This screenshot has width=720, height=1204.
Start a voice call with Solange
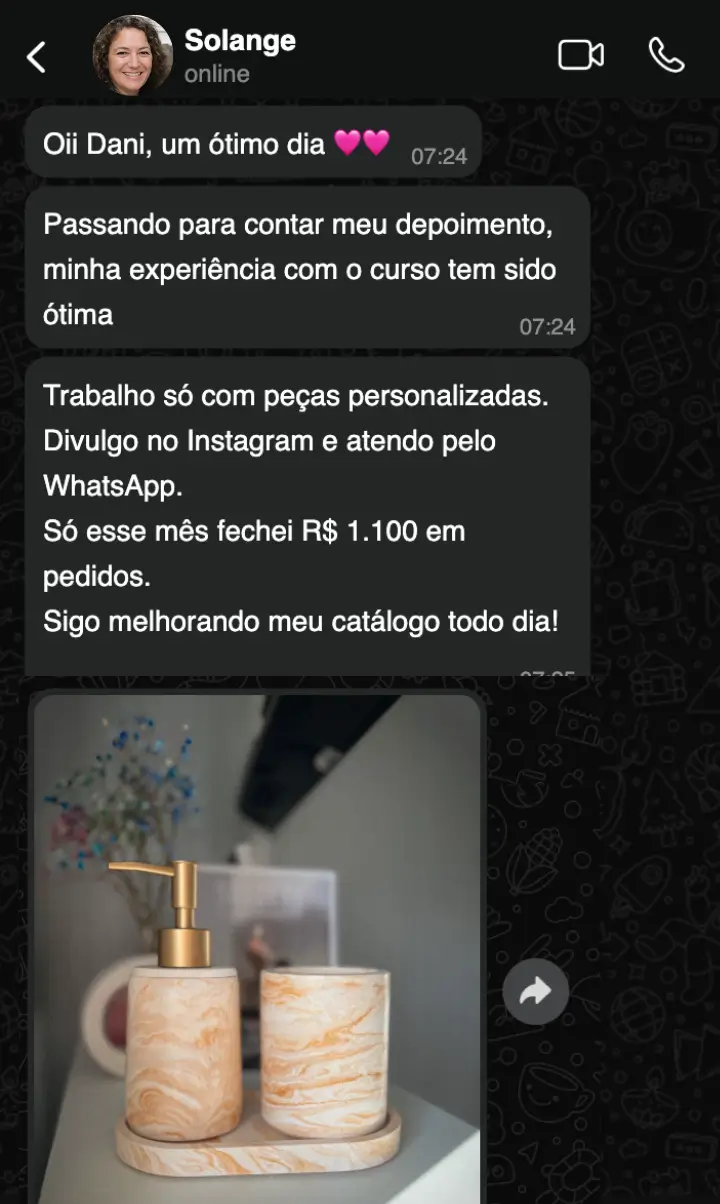pos(666,55)
